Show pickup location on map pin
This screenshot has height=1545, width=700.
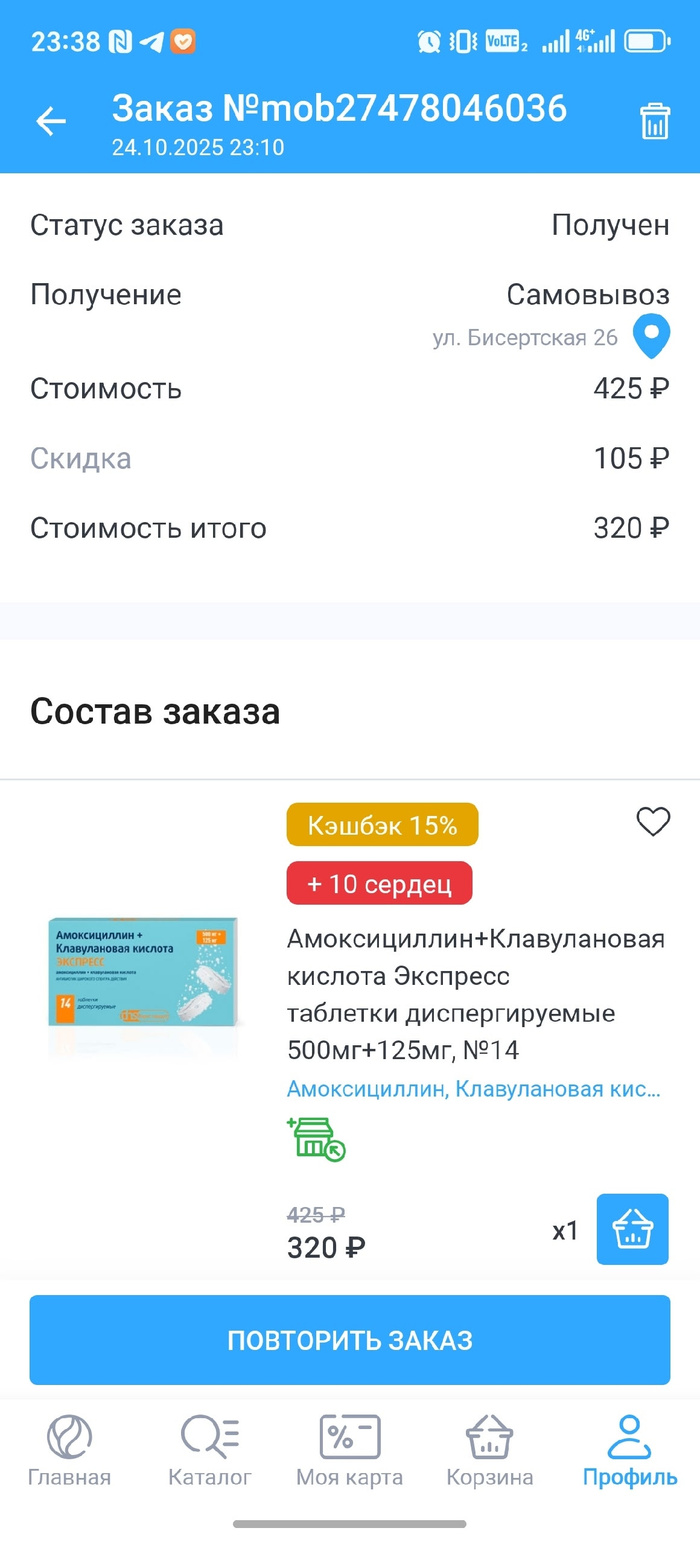653,337
